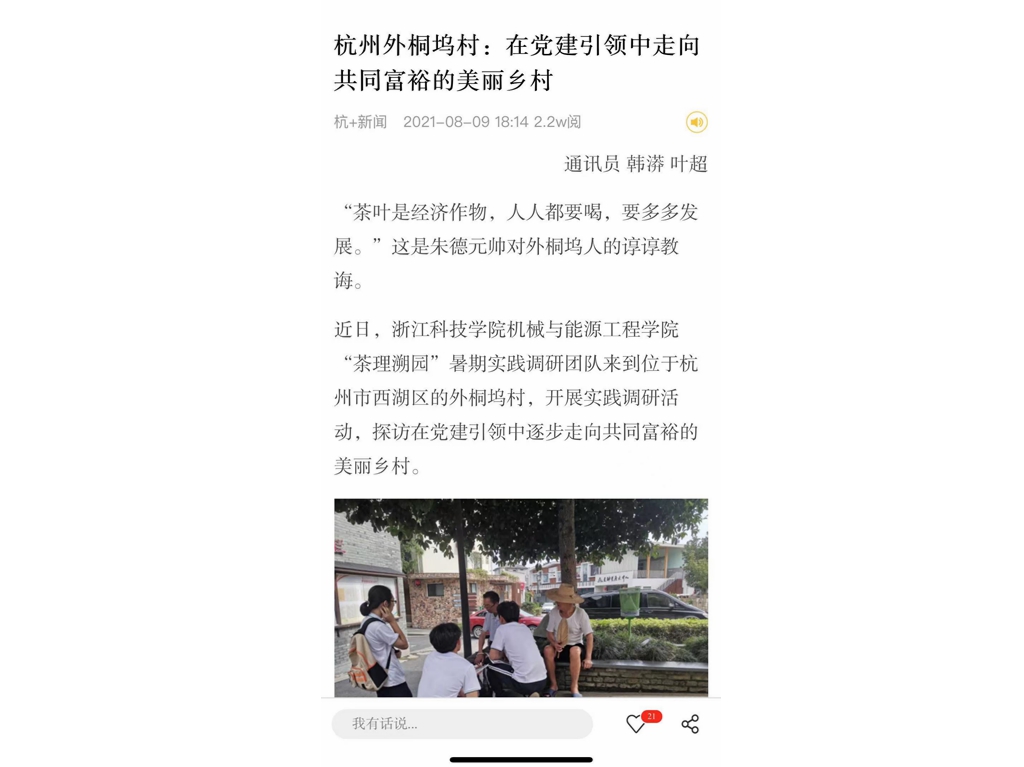Like this article with the heart icon
The height and width of the screenshot is (767, 1024).
[x=636, y=724]
